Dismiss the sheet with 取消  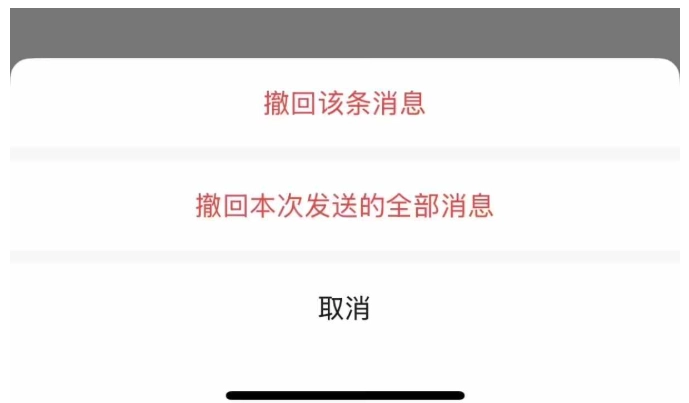(345, 309)
